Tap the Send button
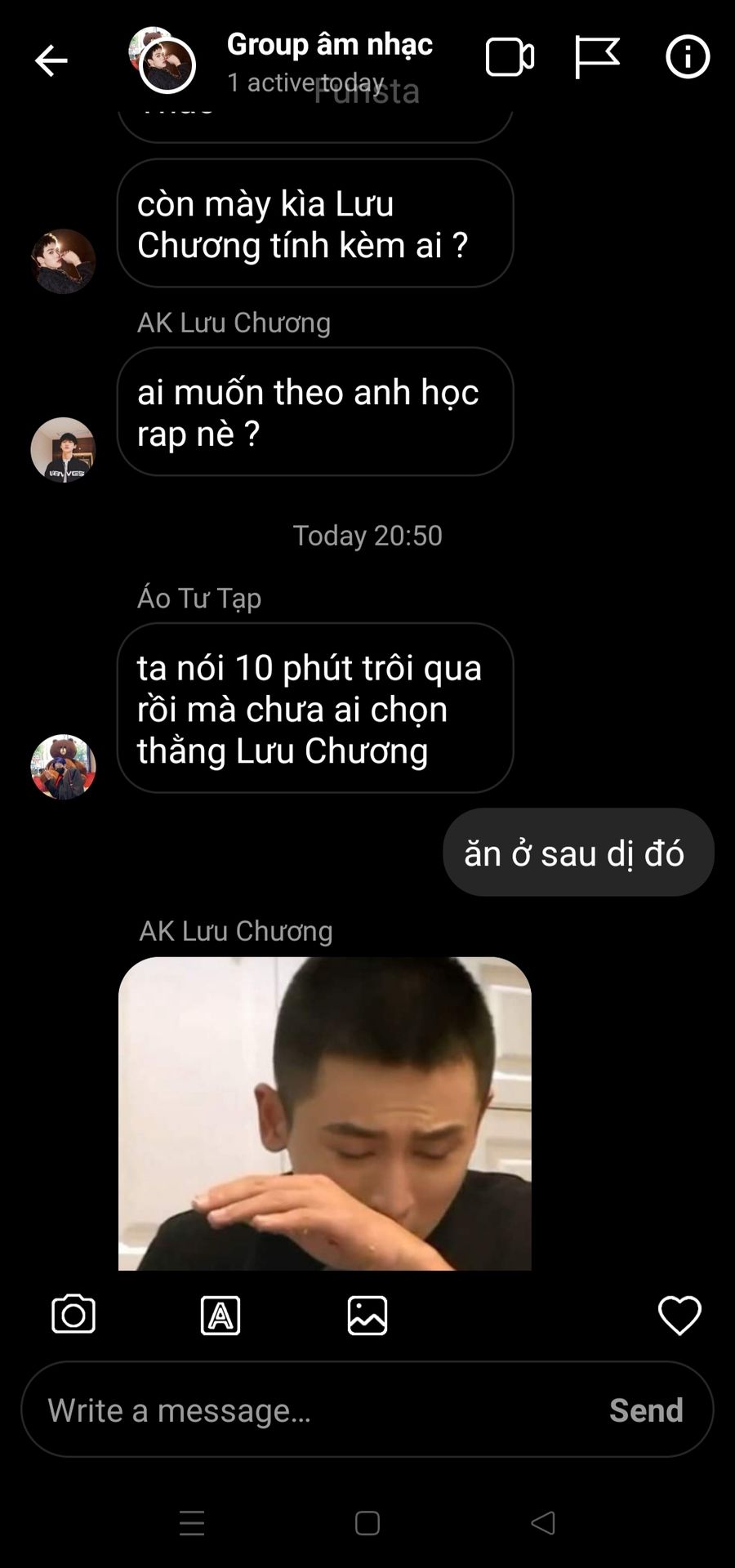The height and width of the screenshot is (1568, 735). [646, 1410]
